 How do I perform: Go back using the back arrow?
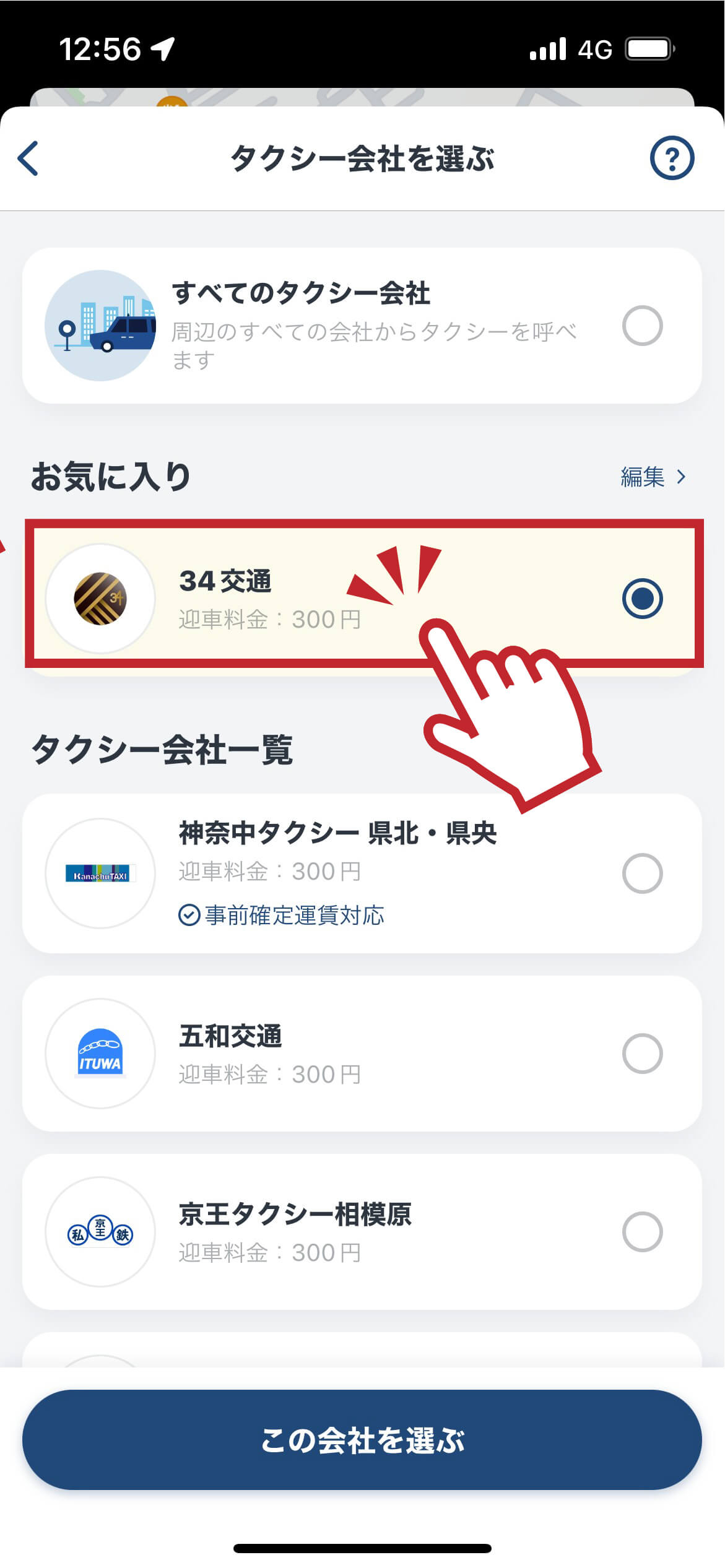point(28,158)
